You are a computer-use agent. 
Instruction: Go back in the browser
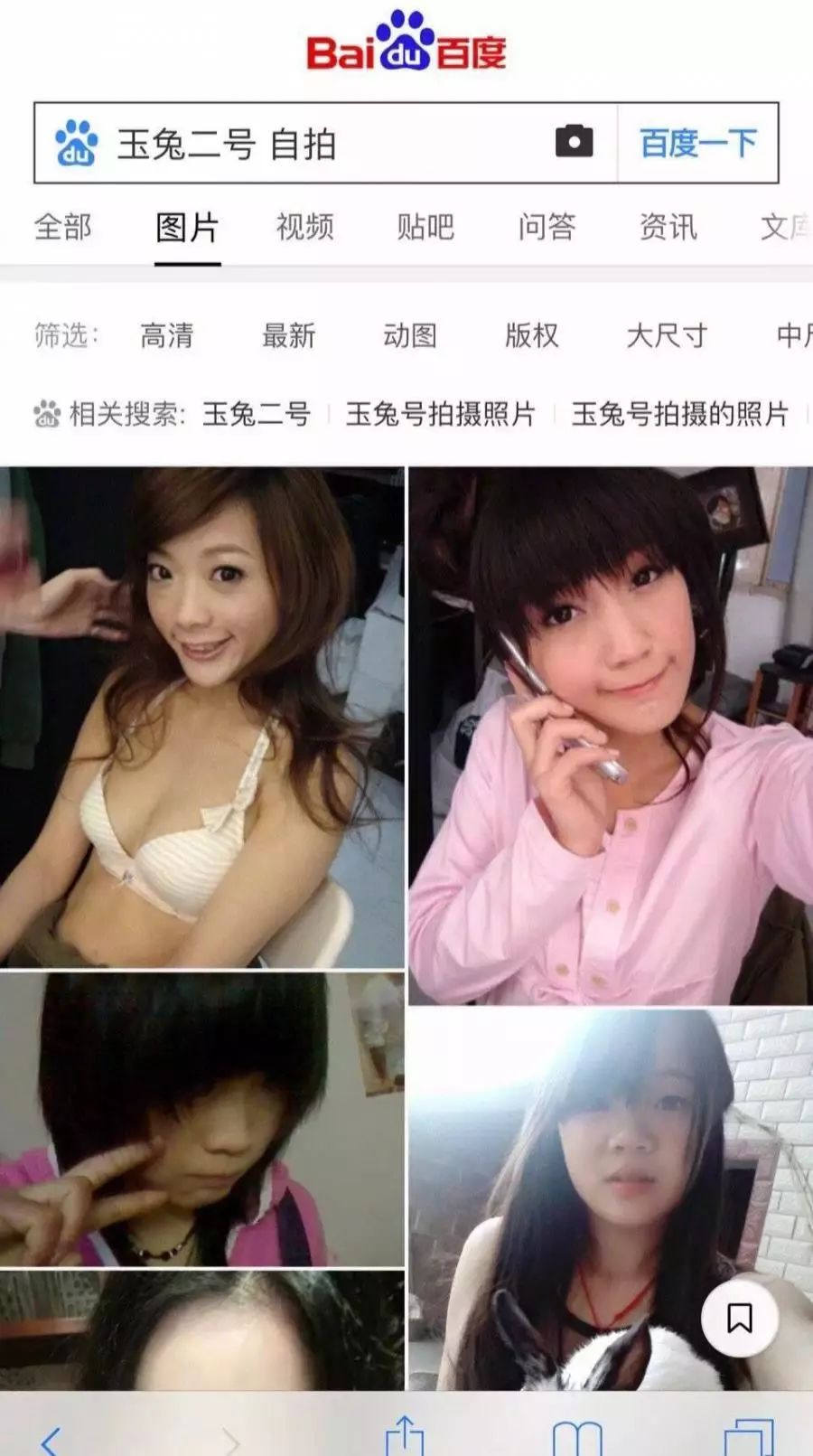tap(51, 1439)
